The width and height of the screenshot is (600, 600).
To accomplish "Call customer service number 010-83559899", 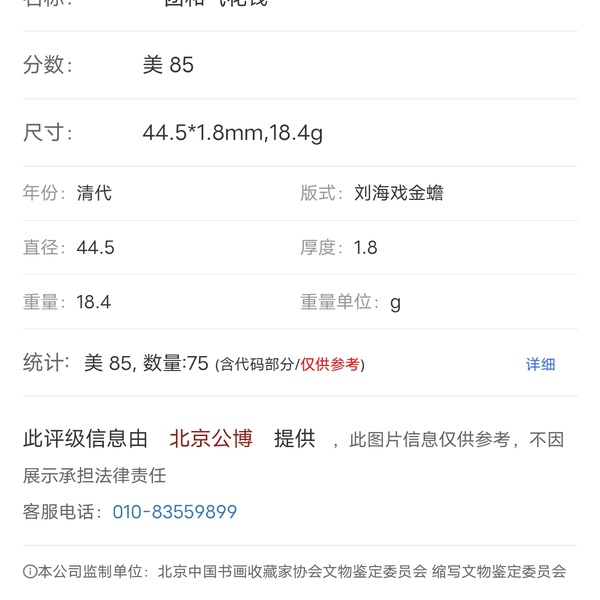I will tap(174, 512).
